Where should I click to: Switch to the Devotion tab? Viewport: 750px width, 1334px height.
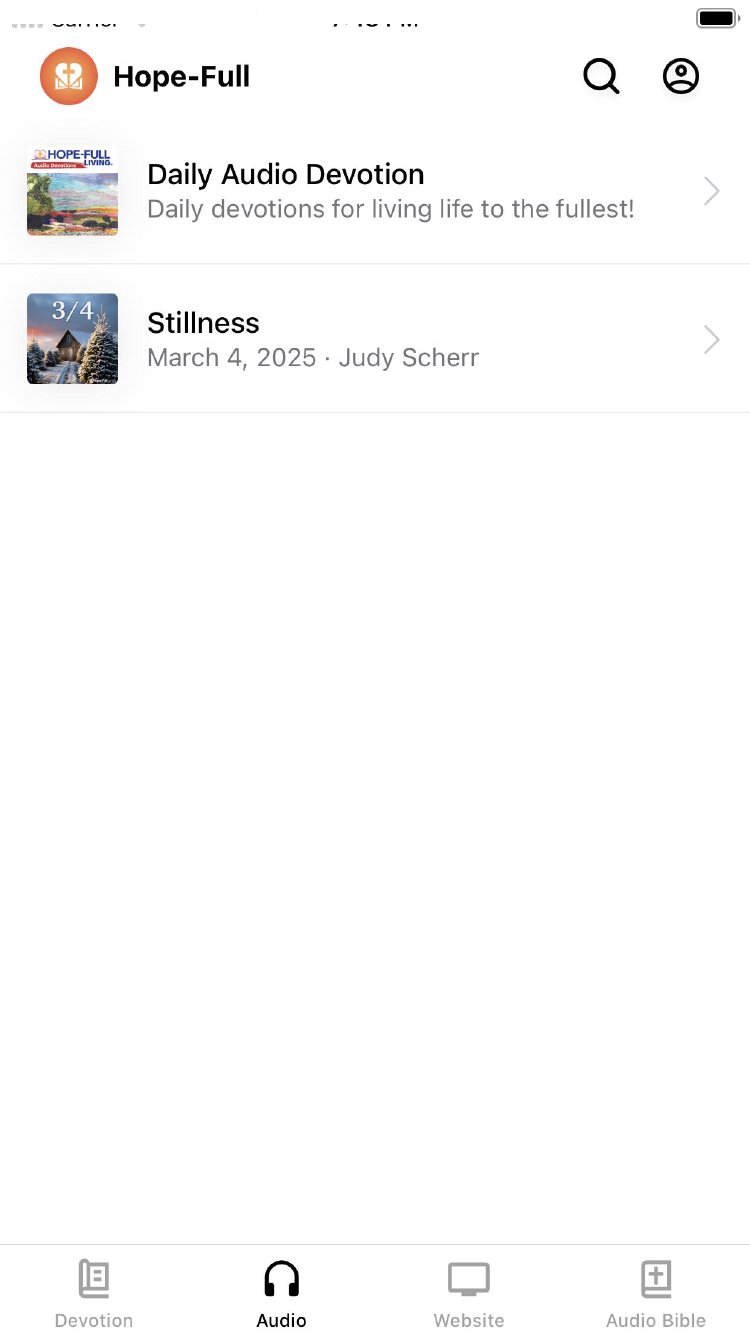94,1292
